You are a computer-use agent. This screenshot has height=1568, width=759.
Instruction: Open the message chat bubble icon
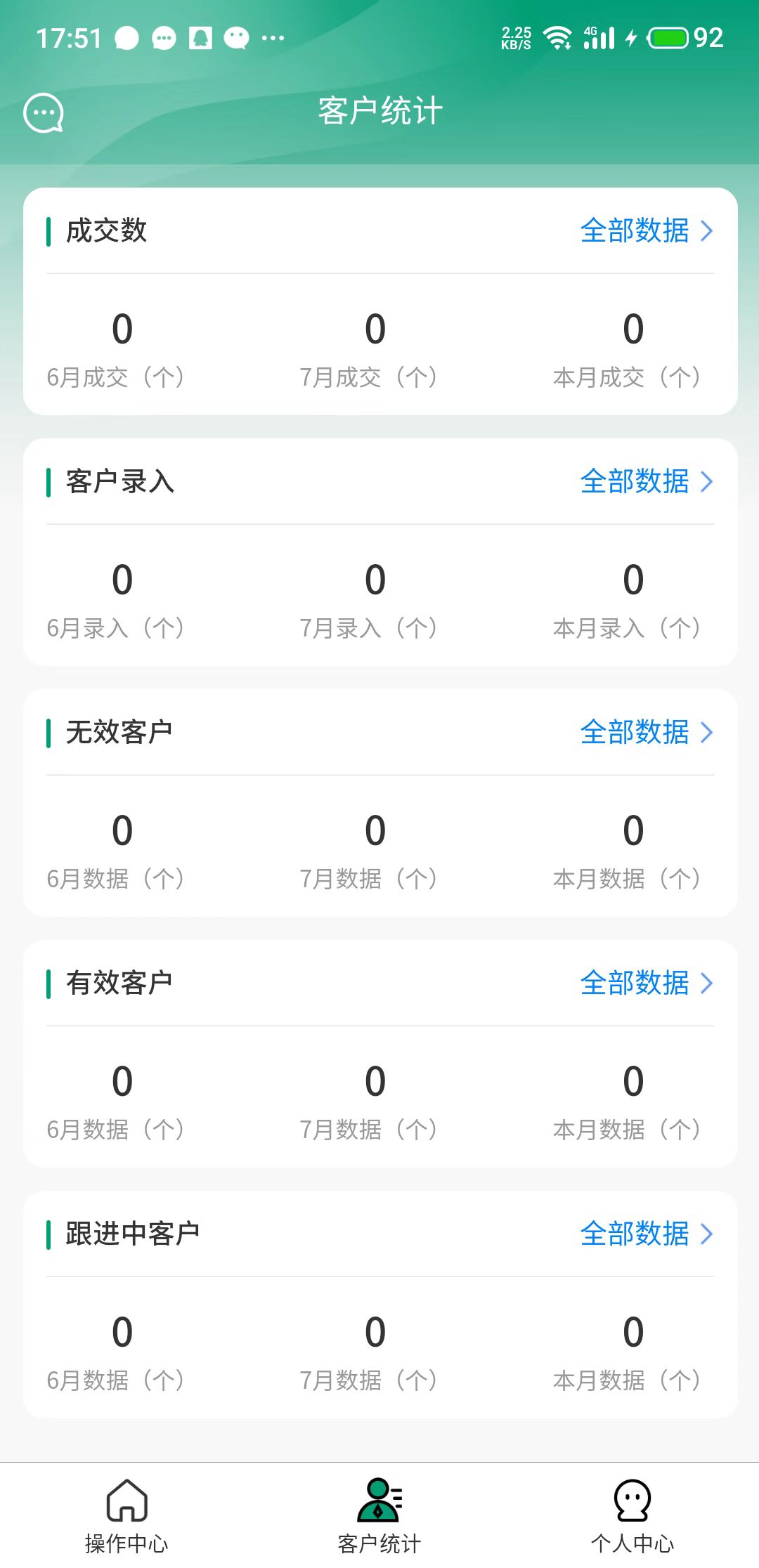pyautogui.click(x=44, y=112)
